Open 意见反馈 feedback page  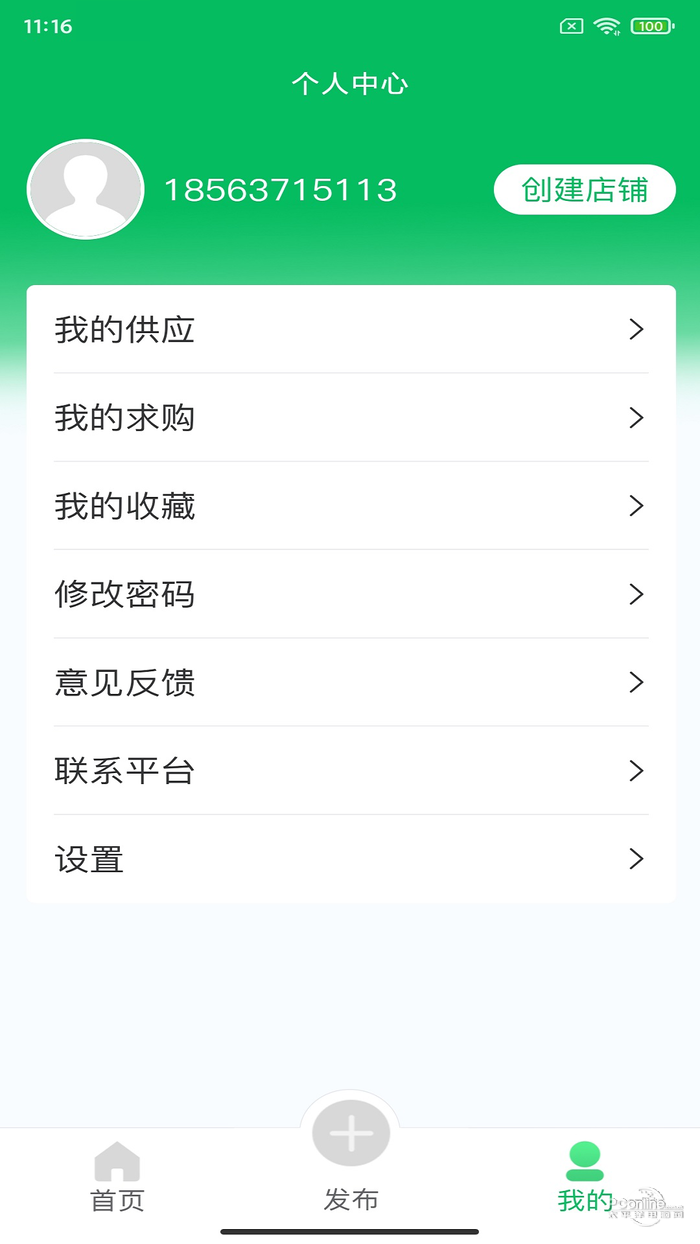(350, 682)
